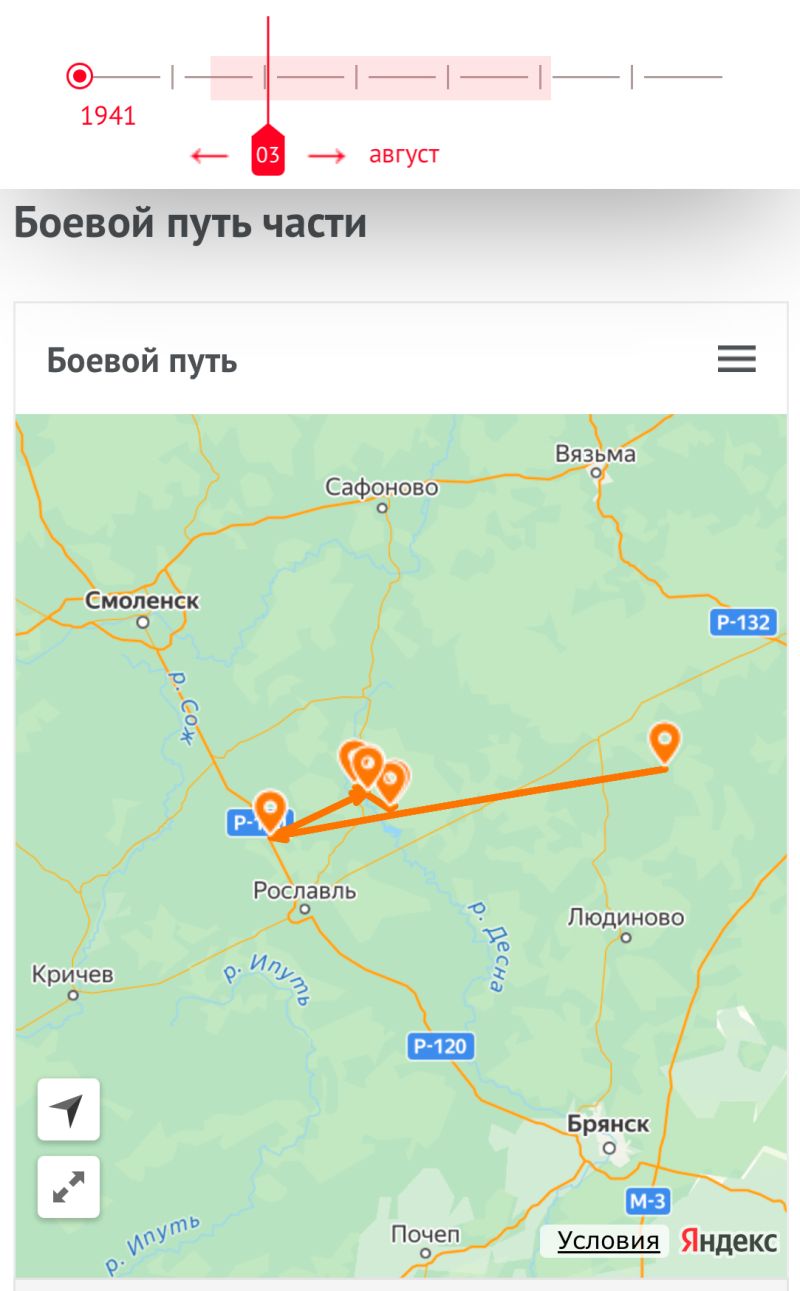This screenshot has height=1291, width=800.
Task: Select the easternmost orange marker above Людиново
Action: [x=665, y=745]
